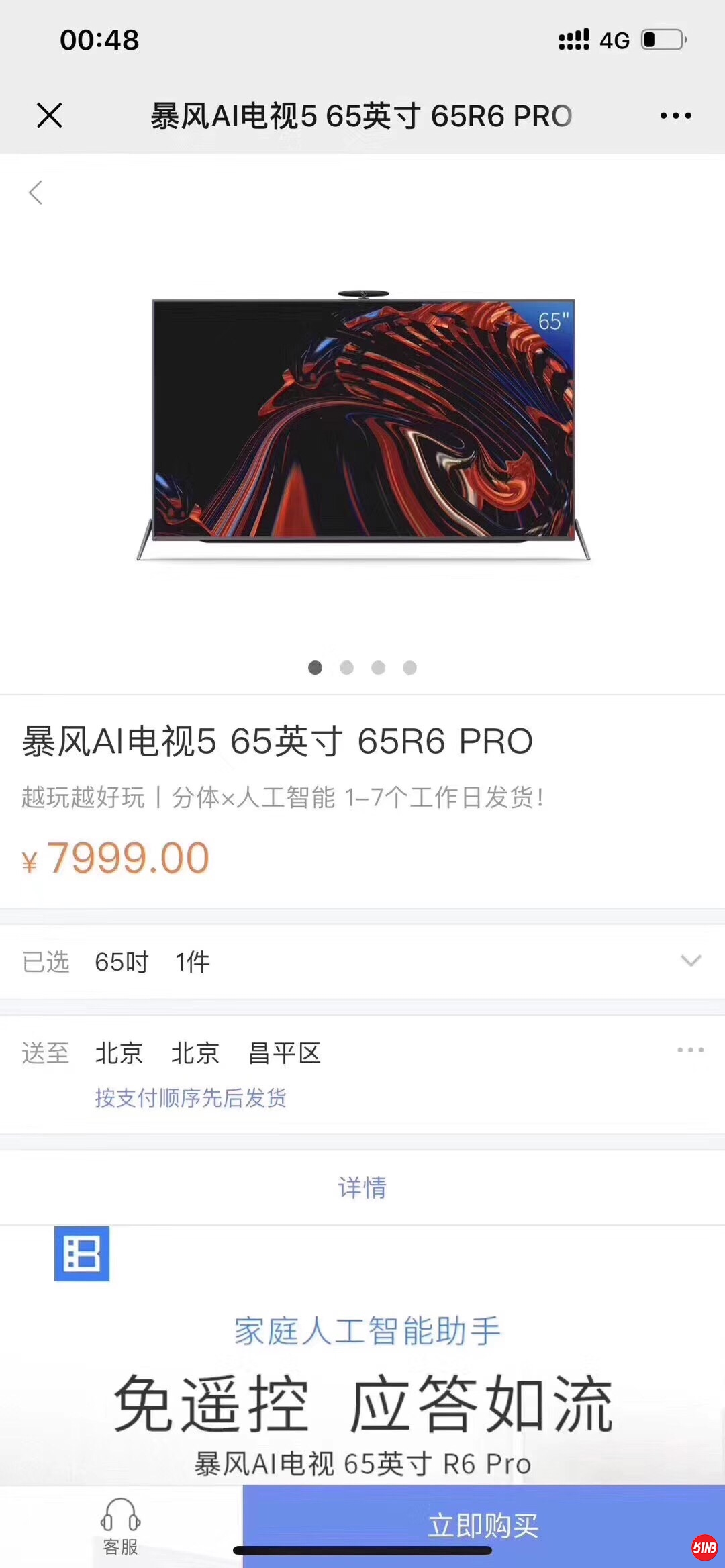Screen dimensions: 725x1568
Task: Open the 详情 details section
Action: tap(362, 1188)
